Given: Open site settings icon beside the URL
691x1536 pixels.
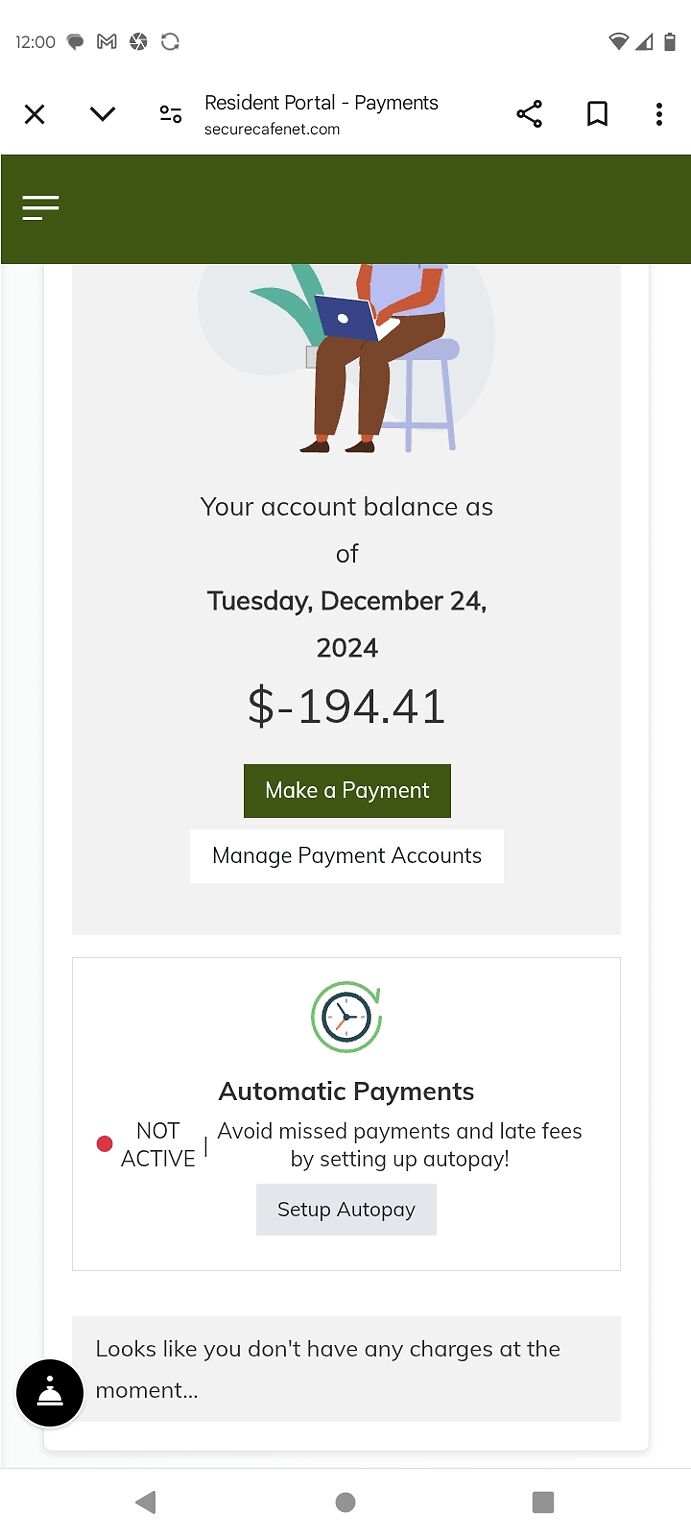Looking at the screenshot, I should (171, 115).
